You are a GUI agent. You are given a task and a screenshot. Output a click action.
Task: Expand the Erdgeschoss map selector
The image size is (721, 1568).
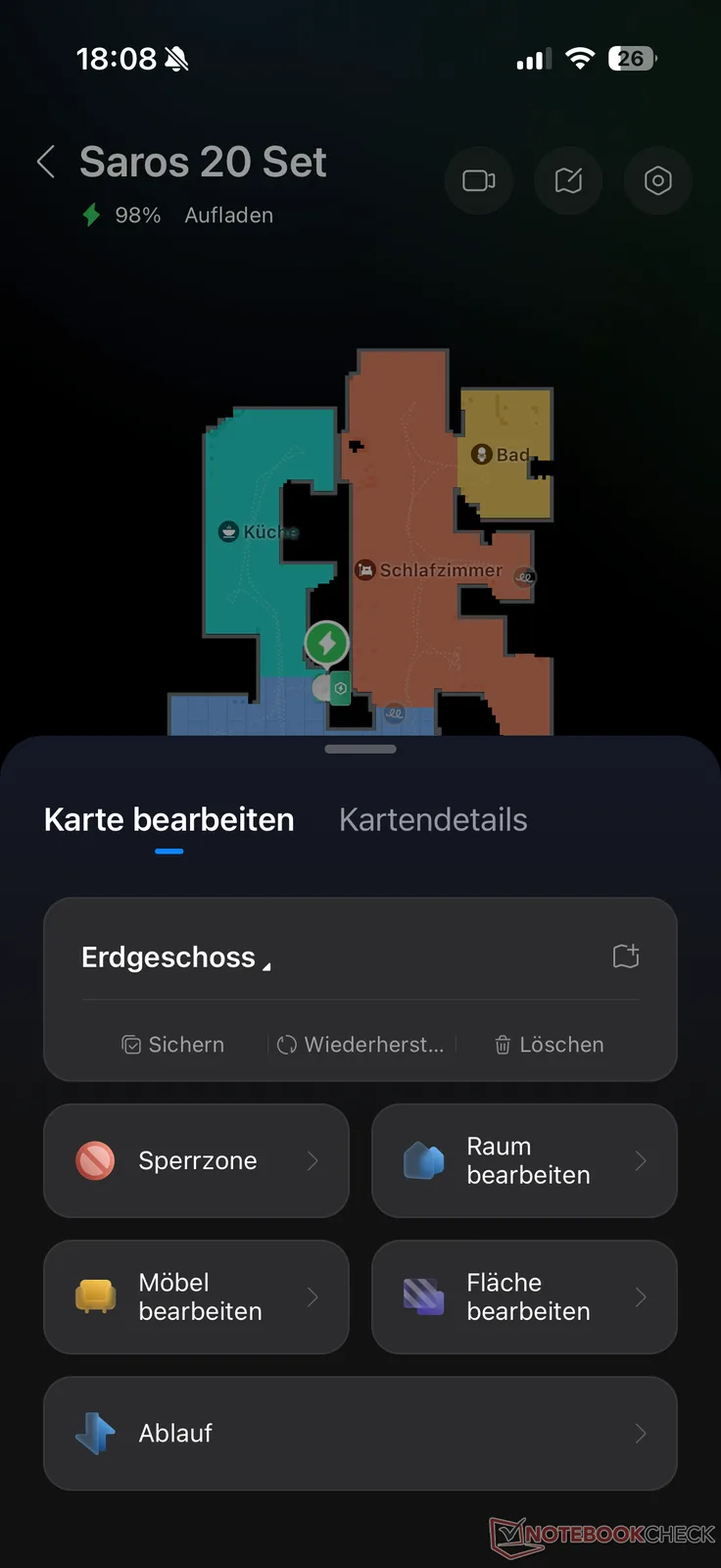176,957
